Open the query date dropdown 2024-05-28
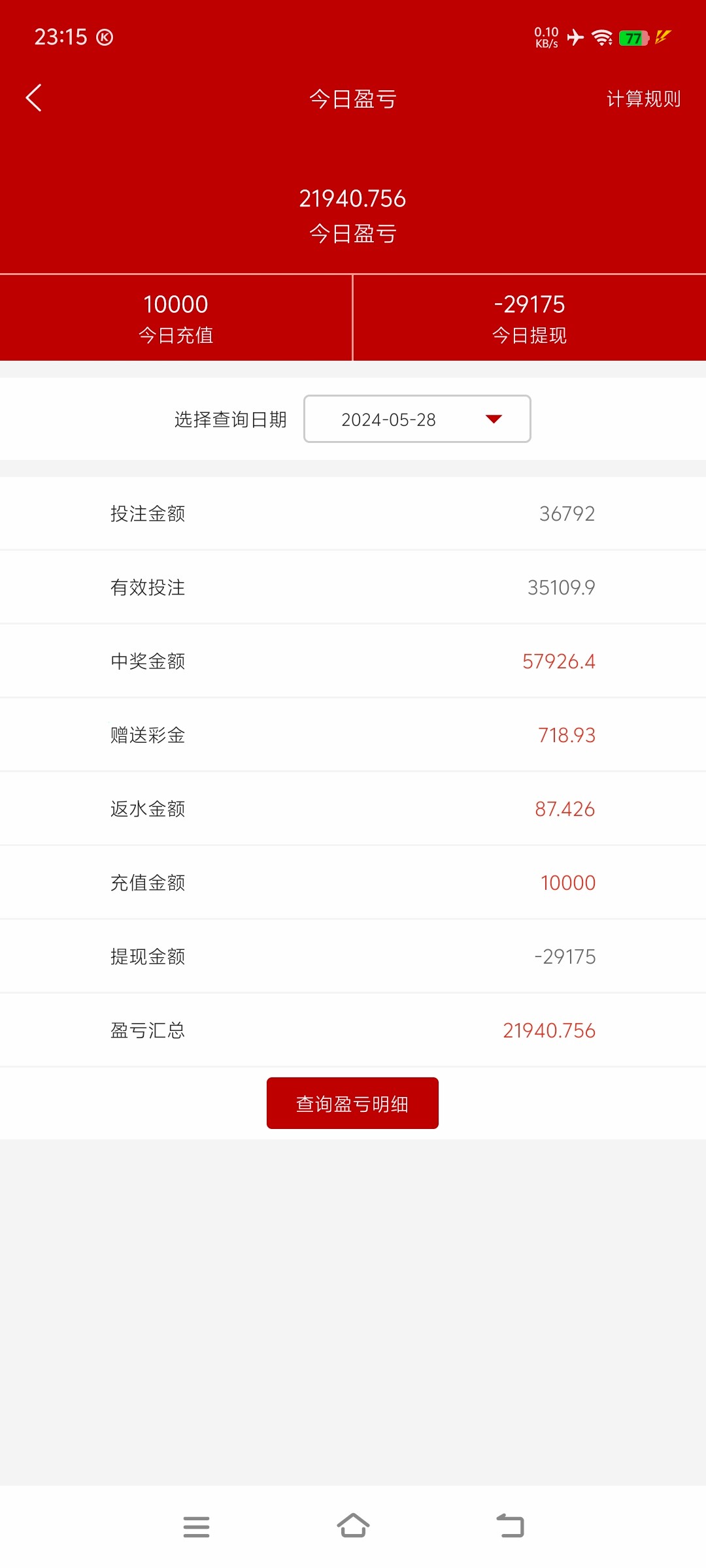The width and height of the screenshot is (706, 1568). (x=417, y=419)
